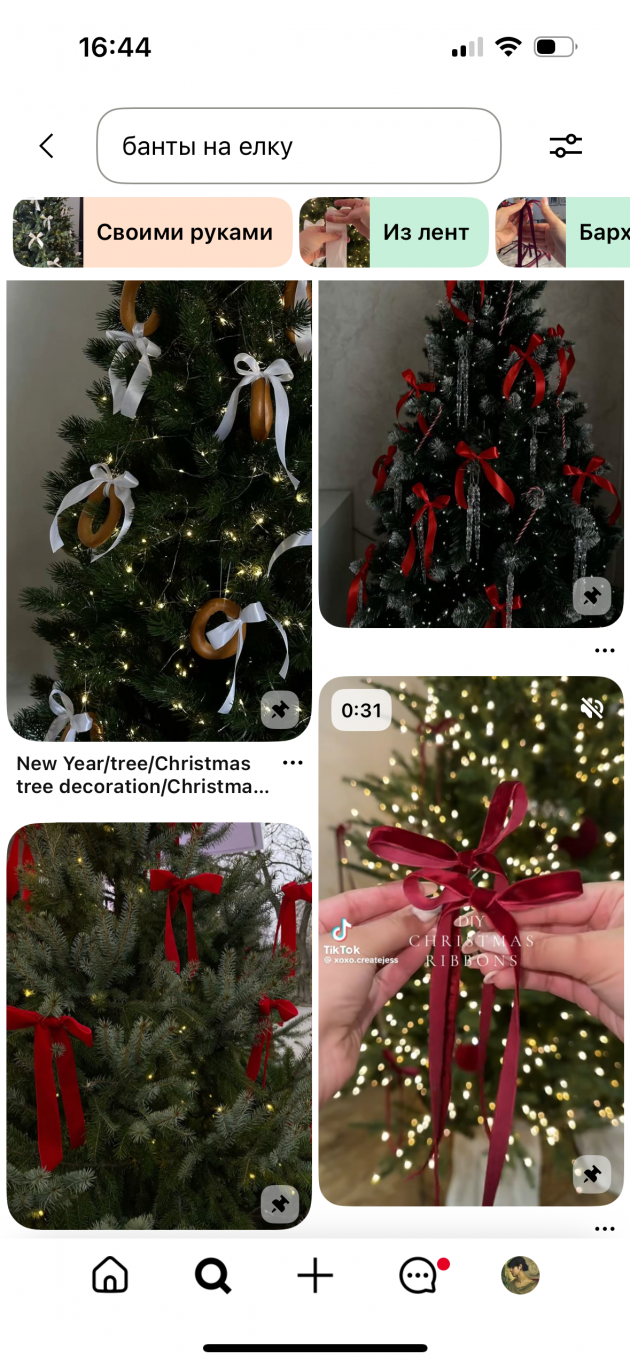The height and width of the screenshot is (1365, 630).
Task: Go back from search results
Action: [x=46, y=146]
